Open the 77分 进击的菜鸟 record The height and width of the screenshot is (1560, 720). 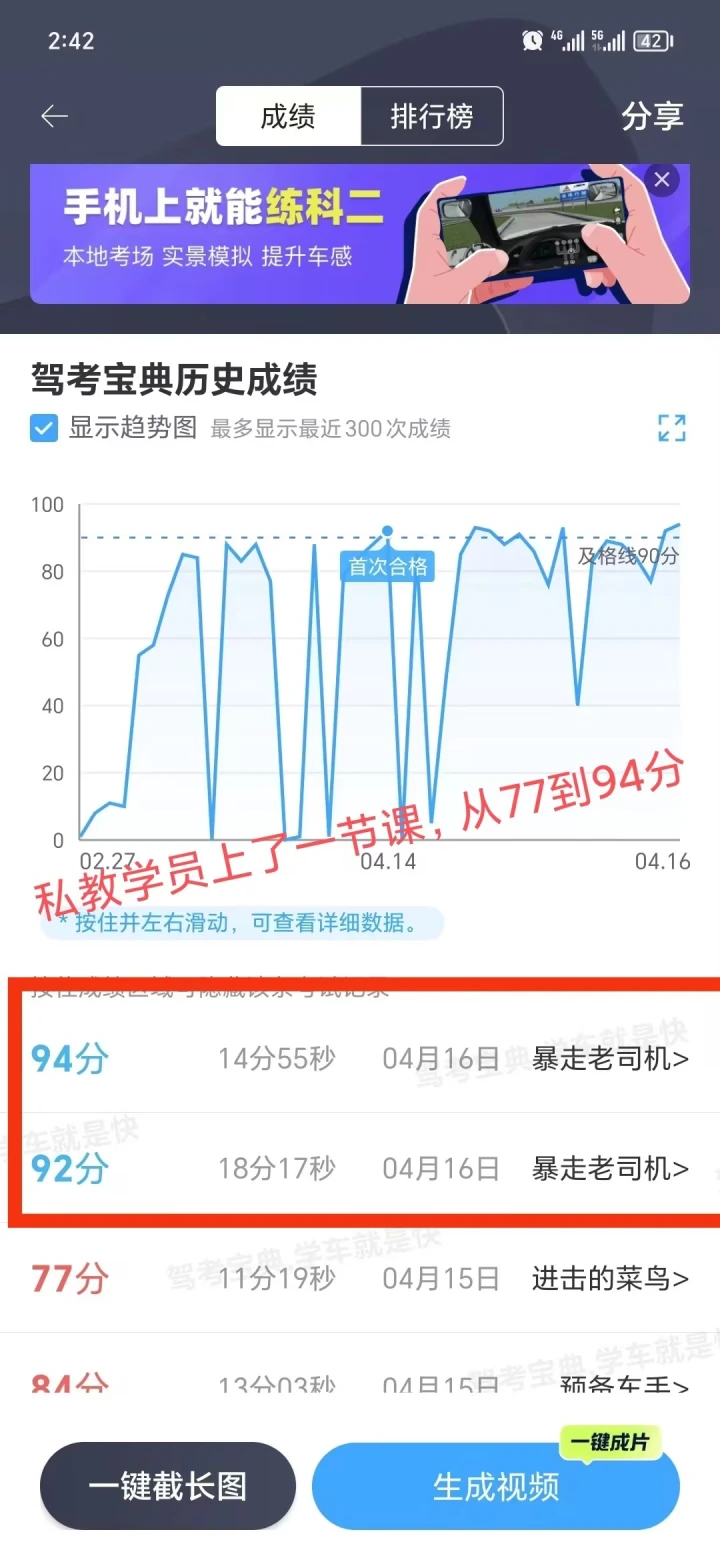pos(360,1278)
